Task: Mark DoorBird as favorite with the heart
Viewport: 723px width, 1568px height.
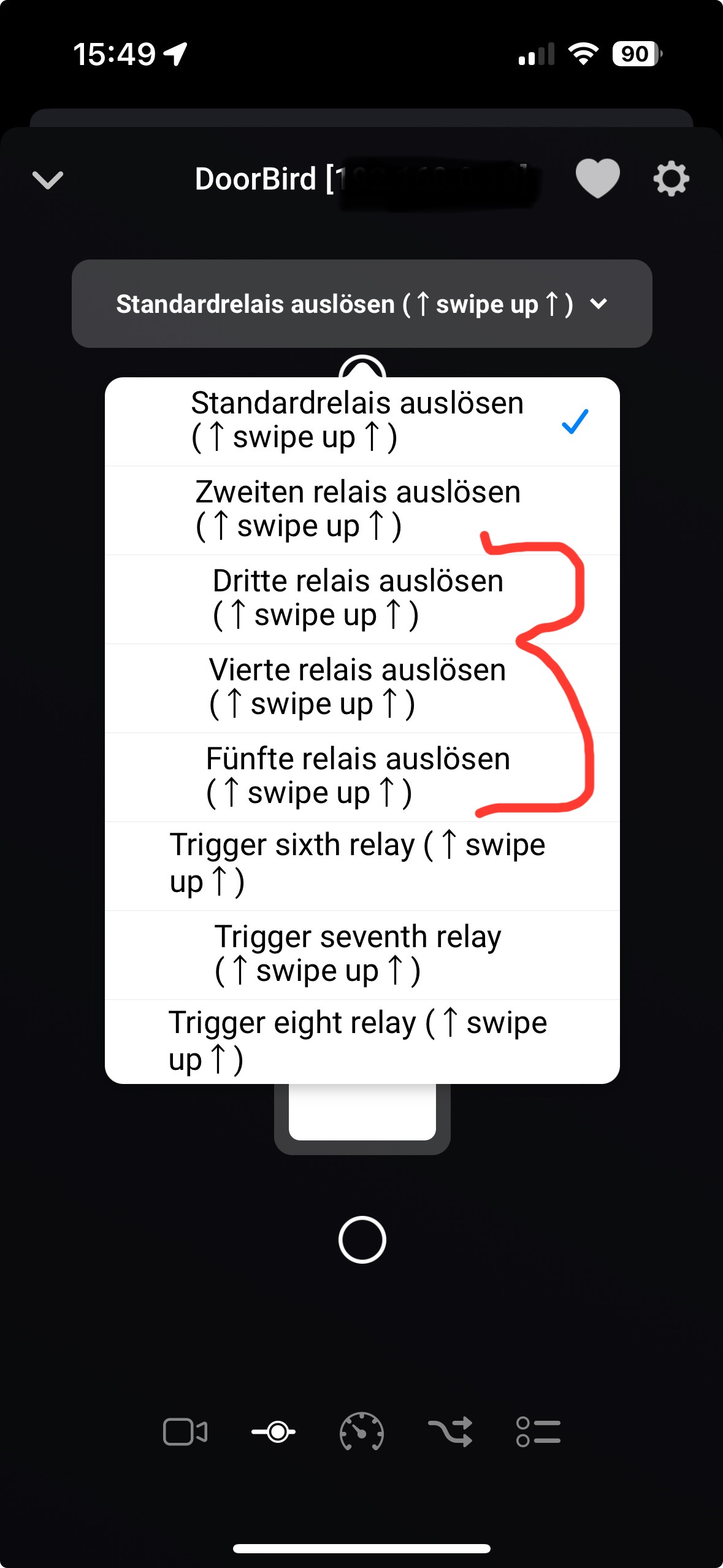Action: click(x=597, y=179)
